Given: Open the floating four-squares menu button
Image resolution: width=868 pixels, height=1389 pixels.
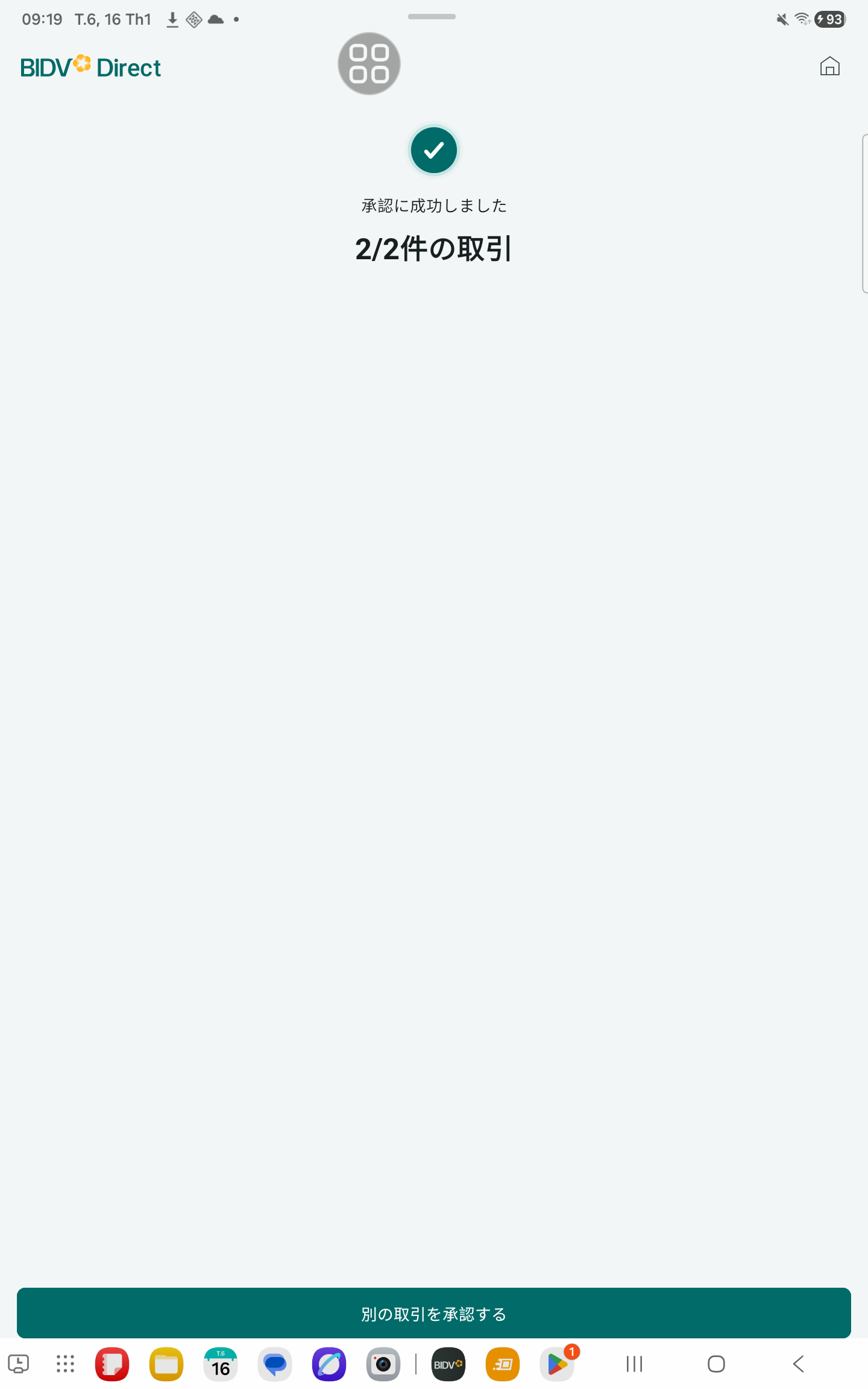Looking at the screenshot, I should [x=369, y=64].
